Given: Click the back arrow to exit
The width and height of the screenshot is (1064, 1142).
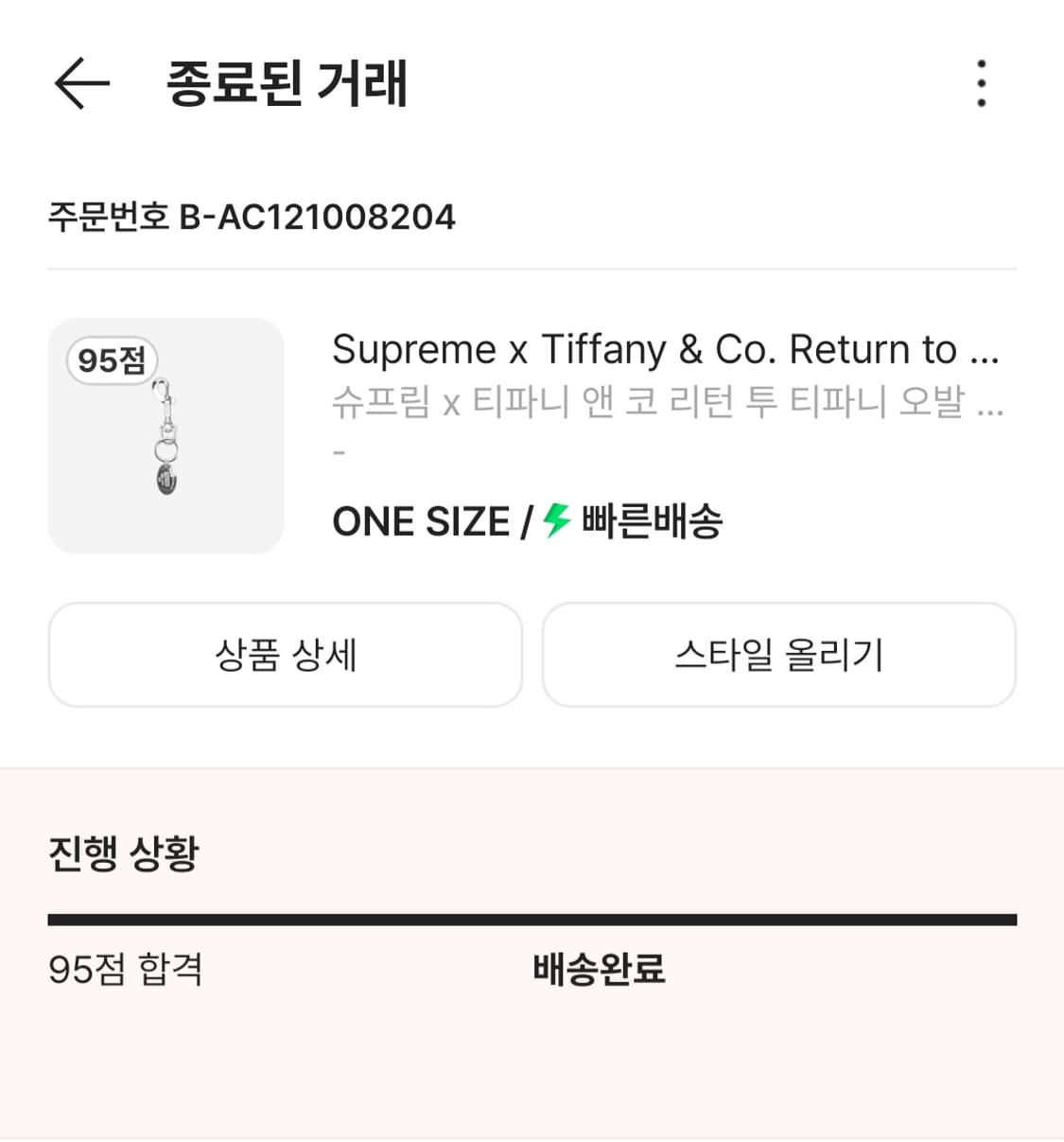Looking at the screenshot, I should point(80,84).
